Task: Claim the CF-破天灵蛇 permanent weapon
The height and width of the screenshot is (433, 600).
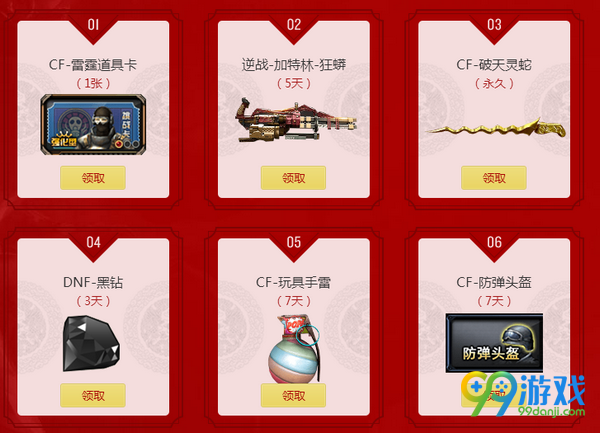Action: click(493, 178)
